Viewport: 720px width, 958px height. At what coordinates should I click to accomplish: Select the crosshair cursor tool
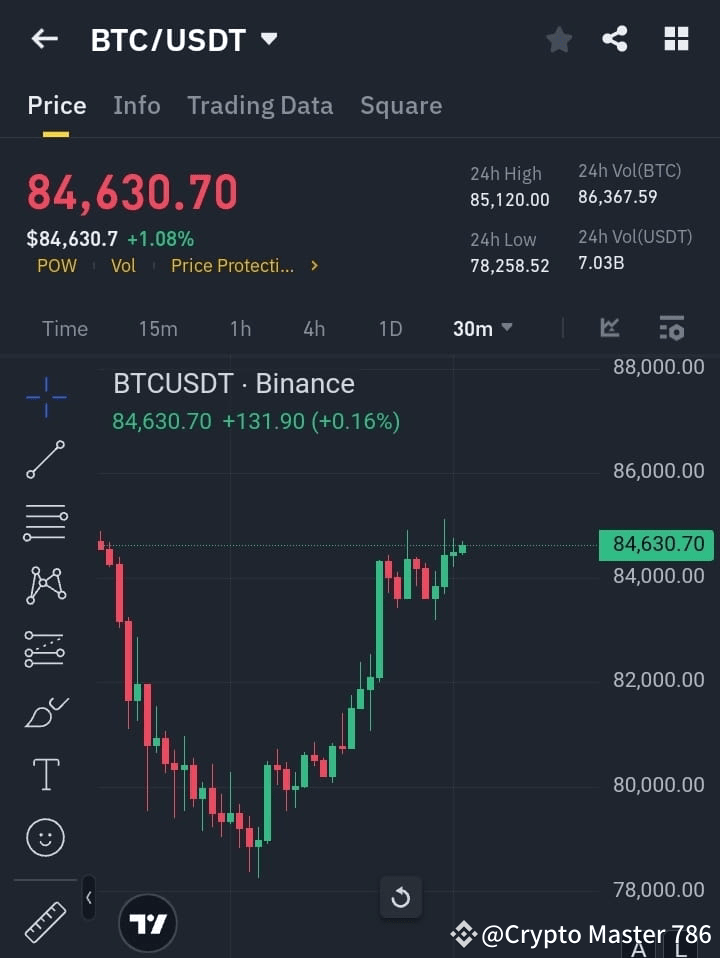[x=45, y=398]
